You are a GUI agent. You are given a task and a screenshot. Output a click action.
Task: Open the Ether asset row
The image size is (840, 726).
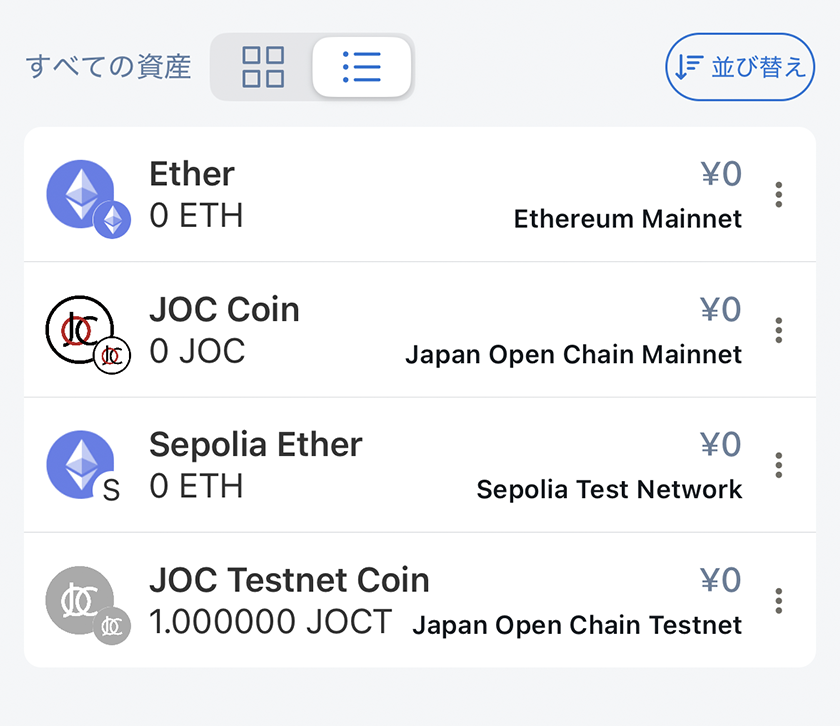pyautogui.click(x=400, y=195)
